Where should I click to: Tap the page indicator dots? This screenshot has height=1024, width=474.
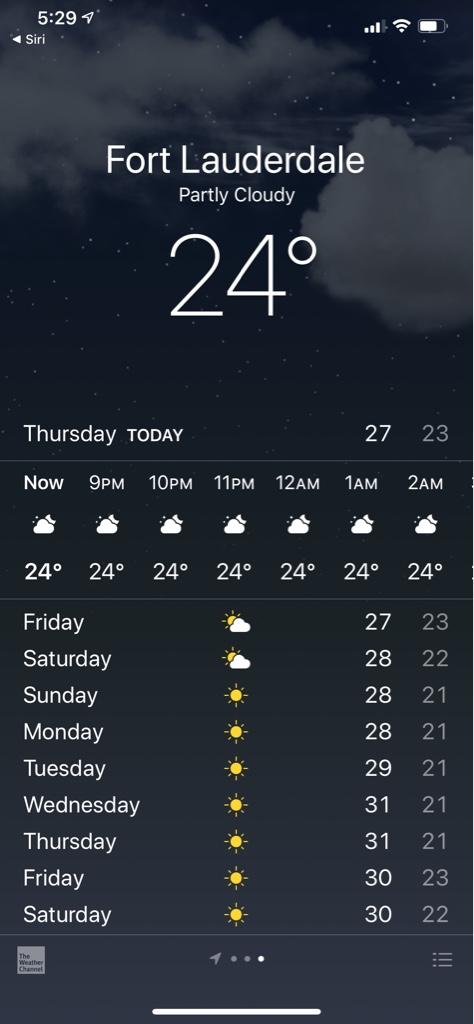click(237, 959)
